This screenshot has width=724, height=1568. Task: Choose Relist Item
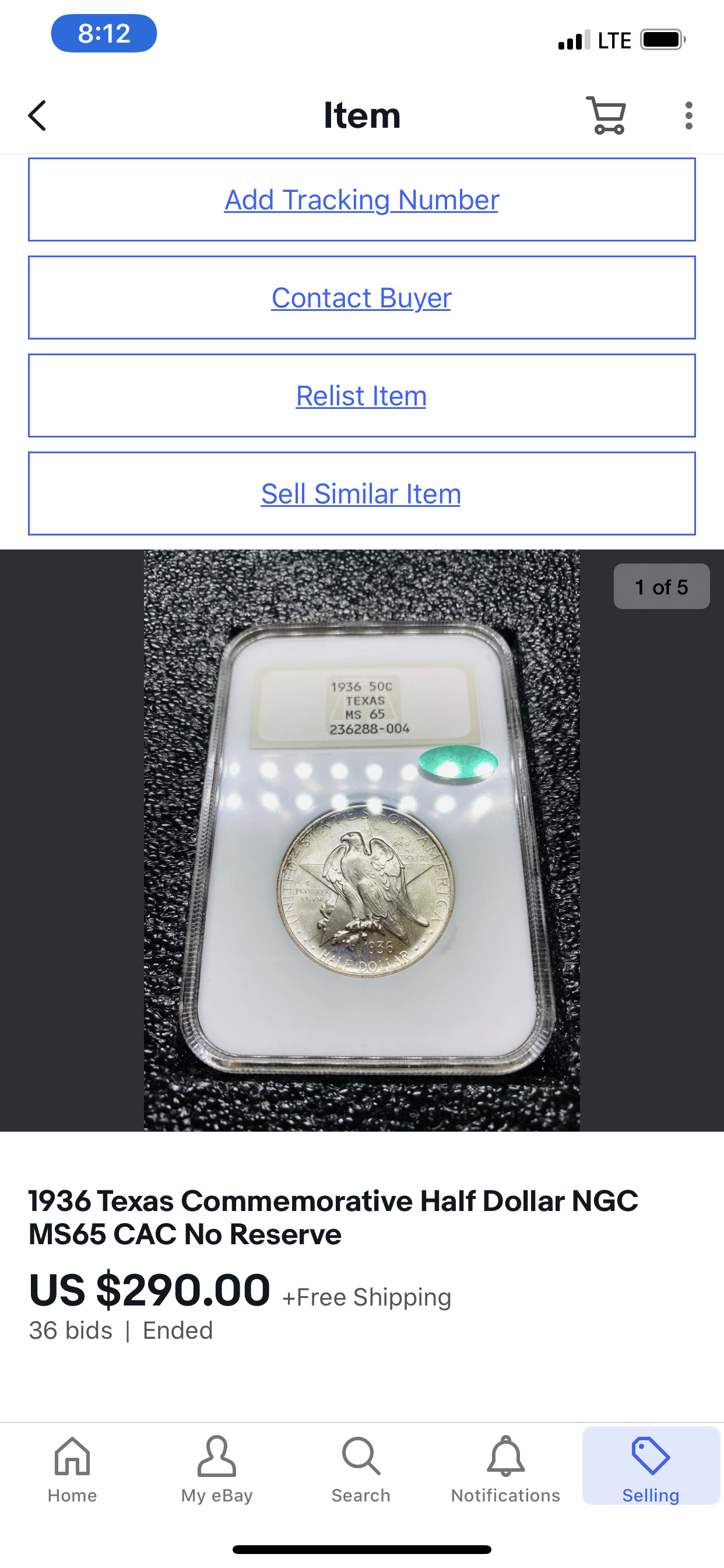coord(361,395)
